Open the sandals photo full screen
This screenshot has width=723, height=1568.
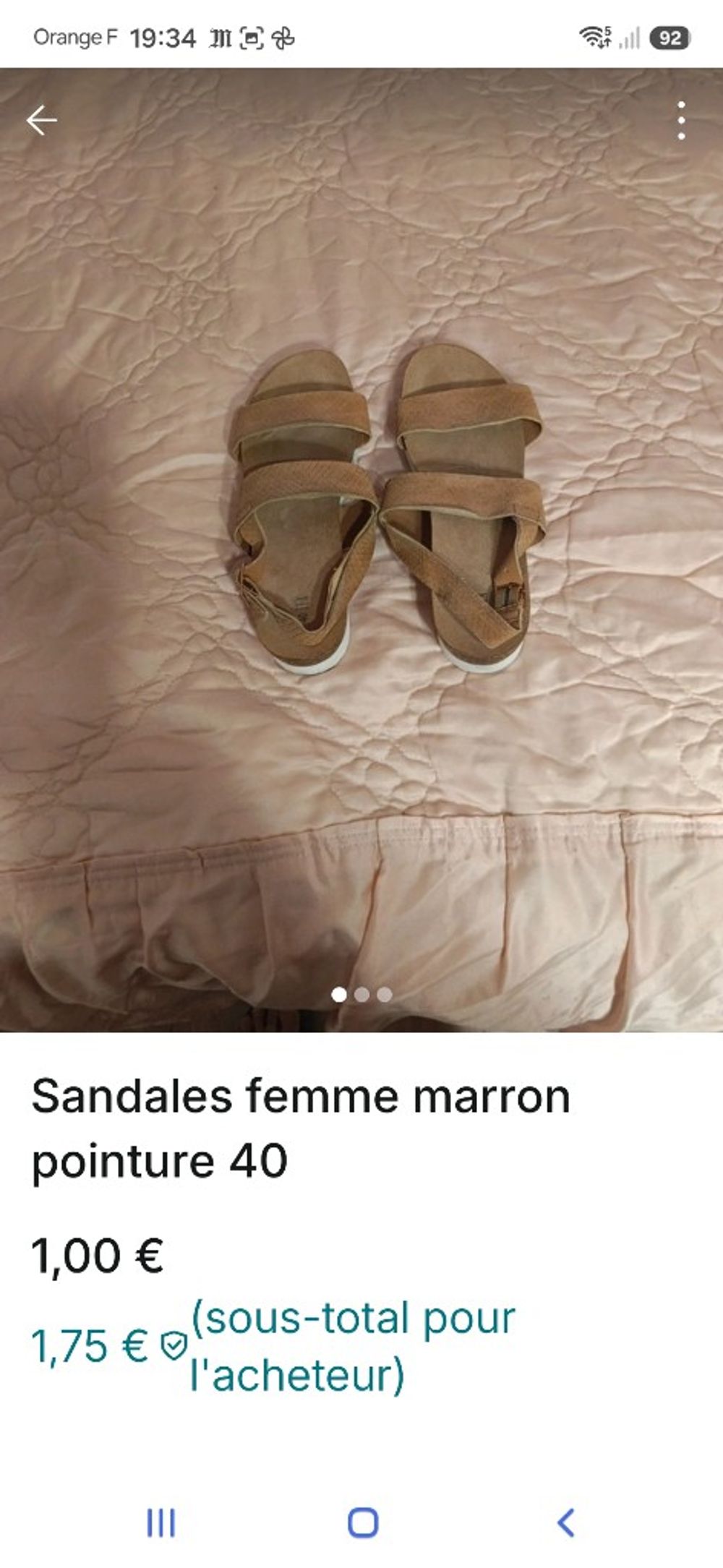pyautogui.click(x=361, y=549)
